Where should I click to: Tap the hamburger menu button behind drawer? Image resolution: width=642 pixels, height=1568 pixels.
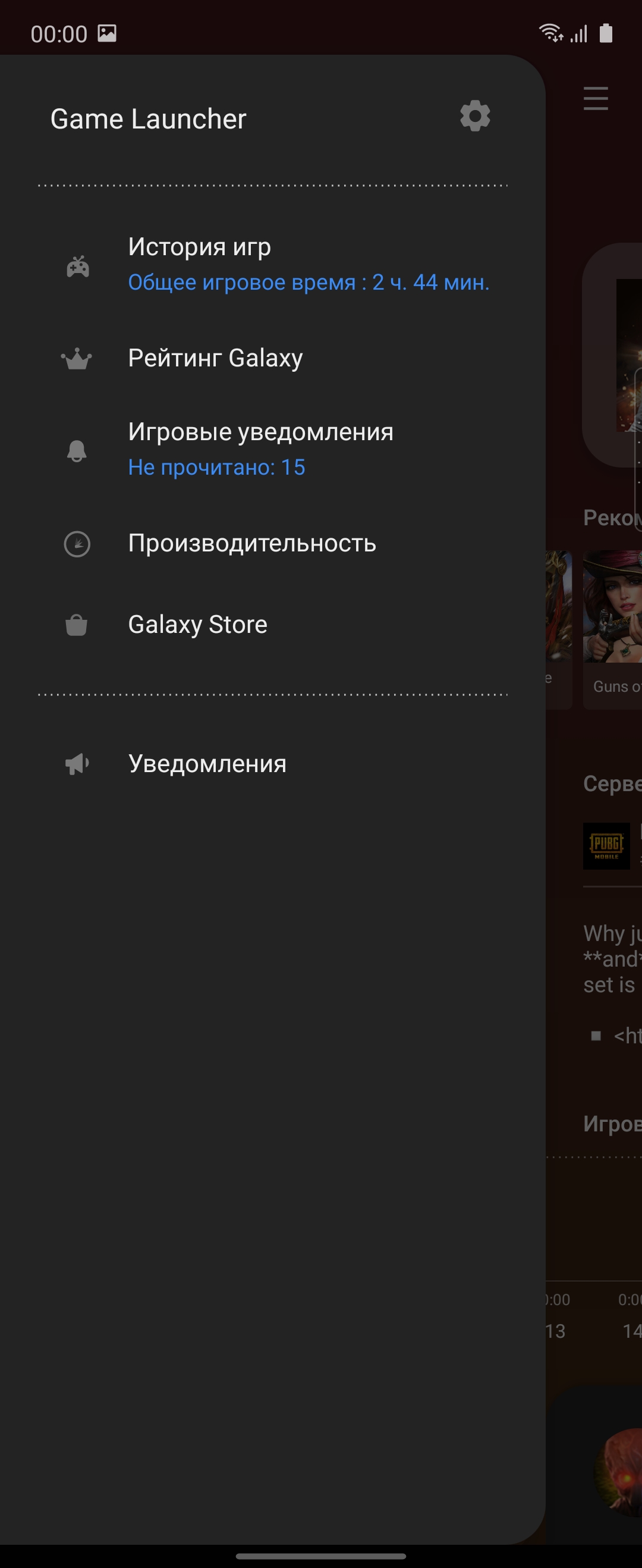tap(595, 99)
